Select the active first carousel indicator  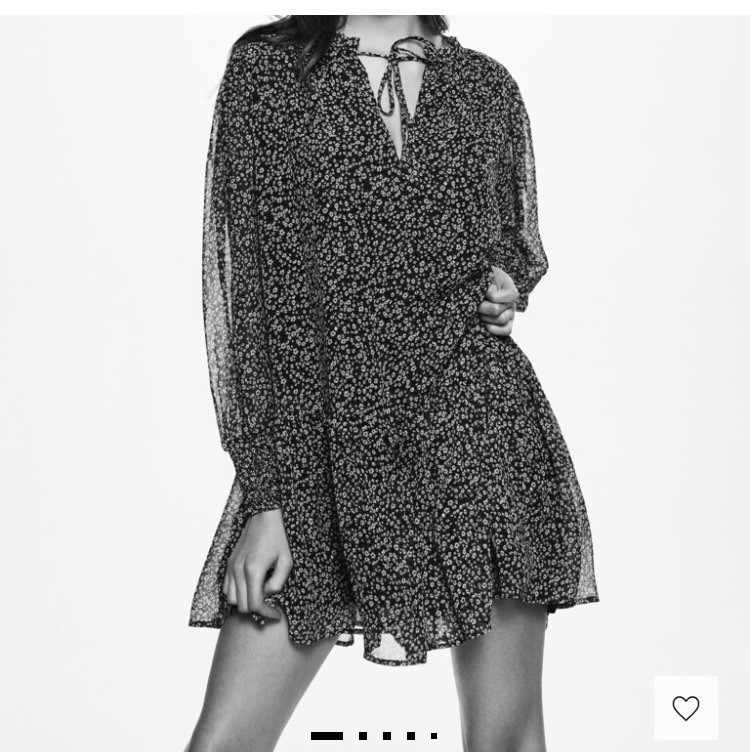pyautogui.click(x=325, y=734)
